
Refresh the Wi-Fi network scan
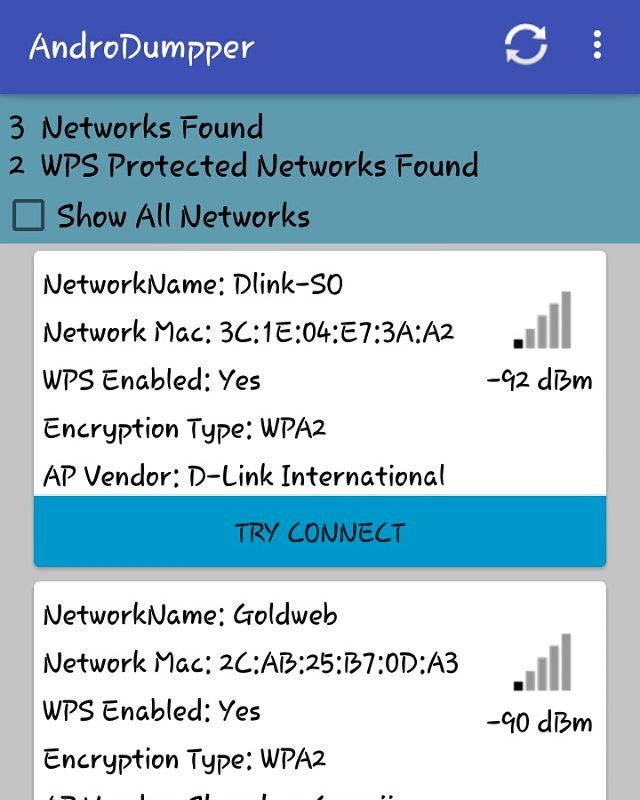(x=526, y=45)
